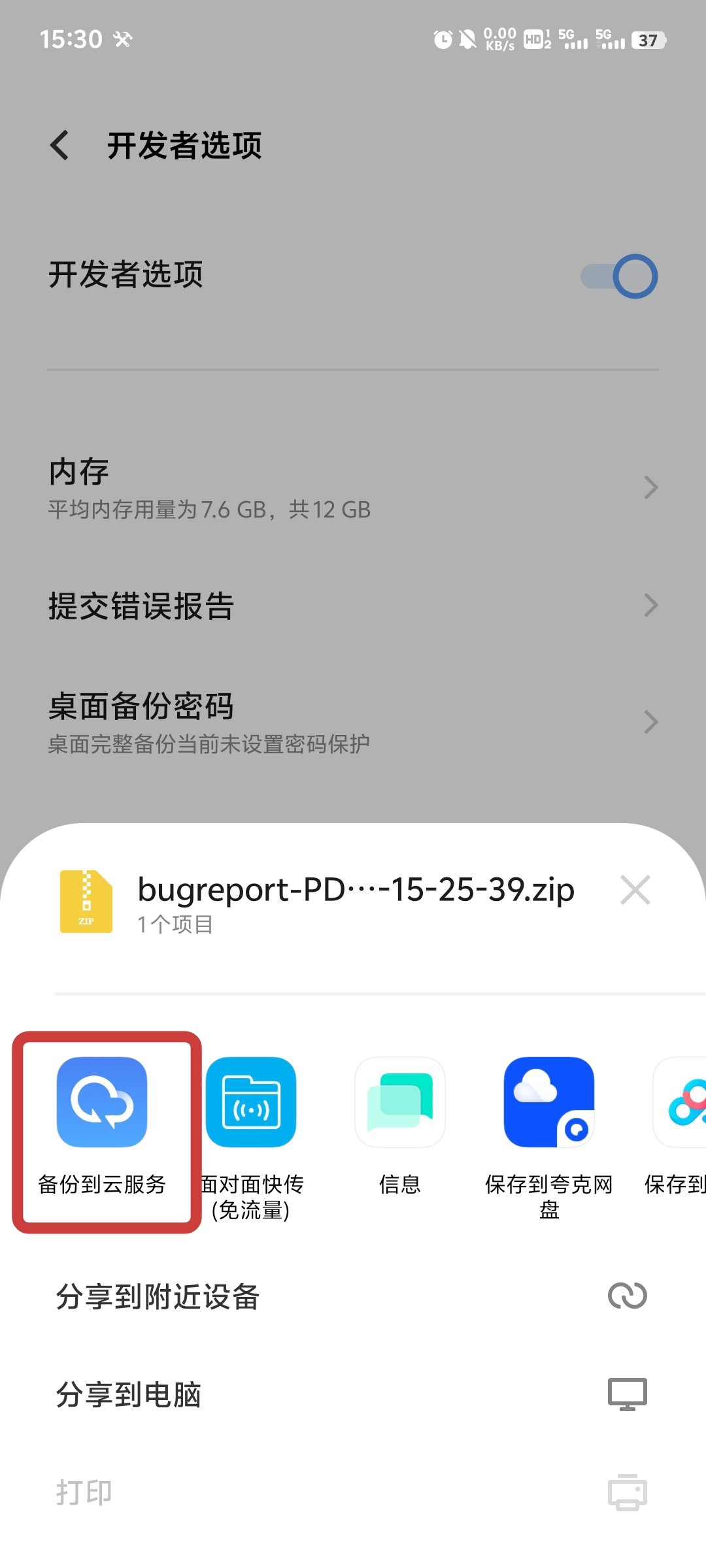The image size is (706, 1568).
Task: Open 分享到附近设备
Action: (x=353, y=1296)
